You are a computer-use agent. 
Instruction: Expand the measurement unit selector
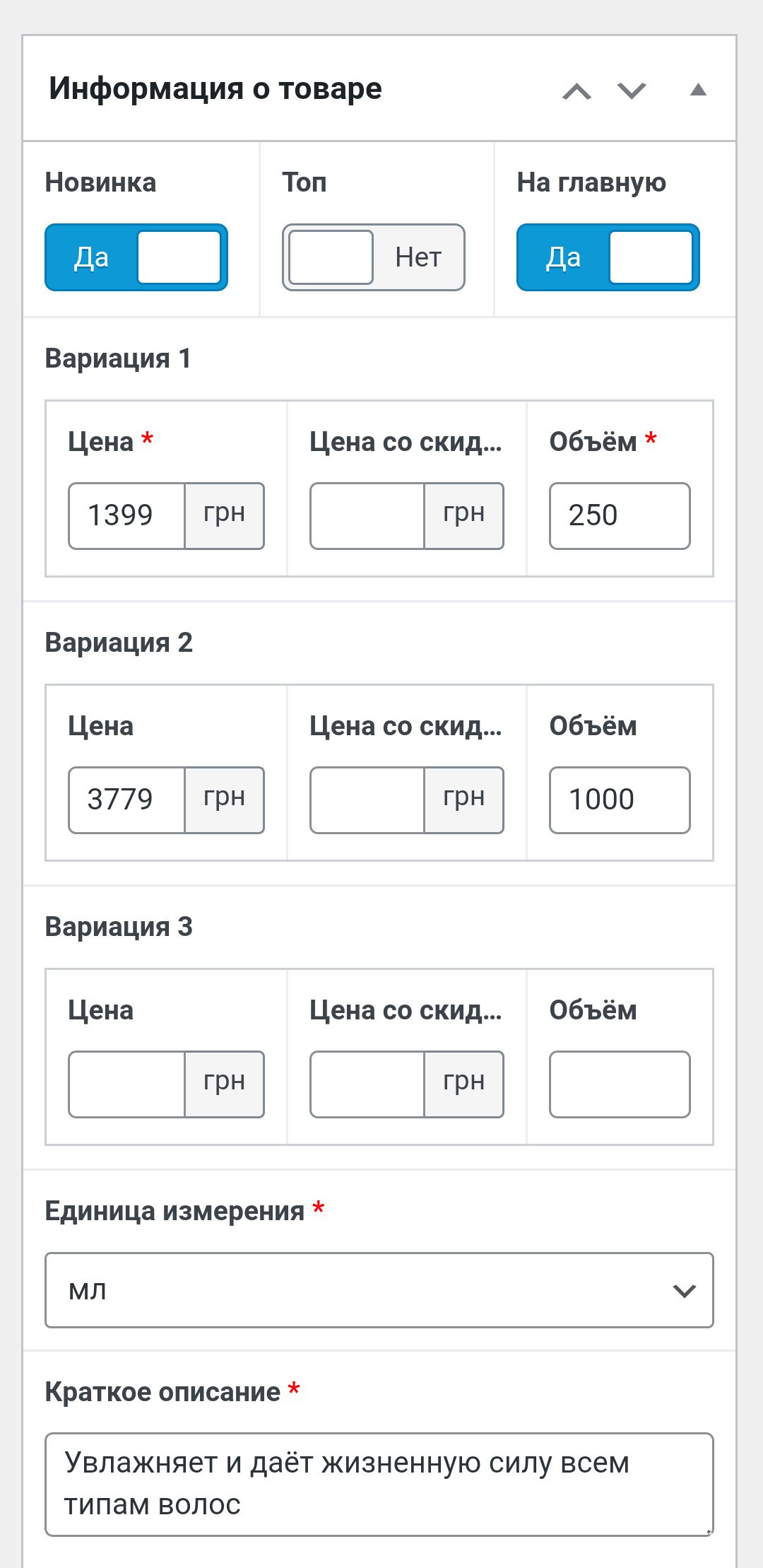(x=379, y=1289)
